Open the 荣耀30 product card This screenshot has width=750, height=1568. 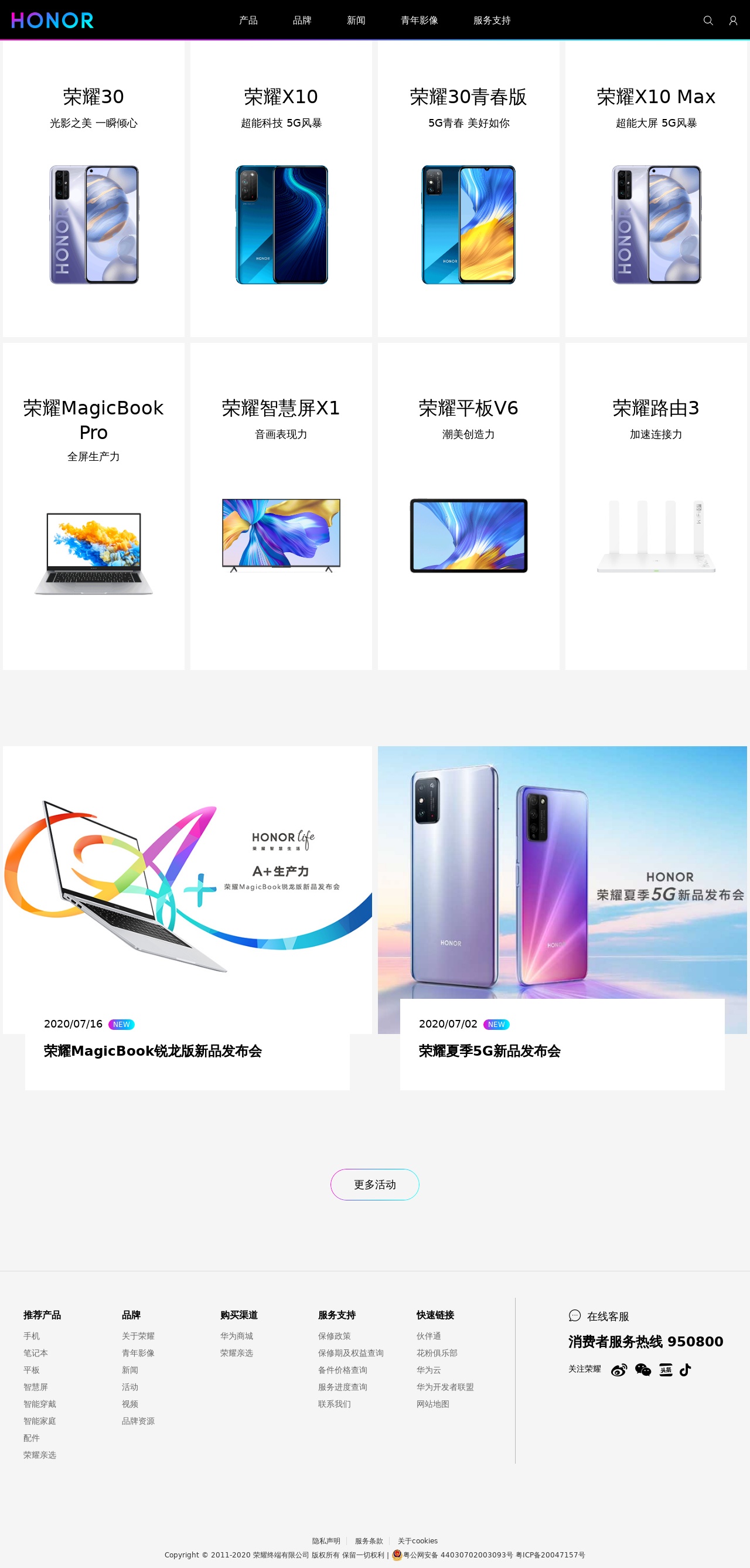click(94, 189)
